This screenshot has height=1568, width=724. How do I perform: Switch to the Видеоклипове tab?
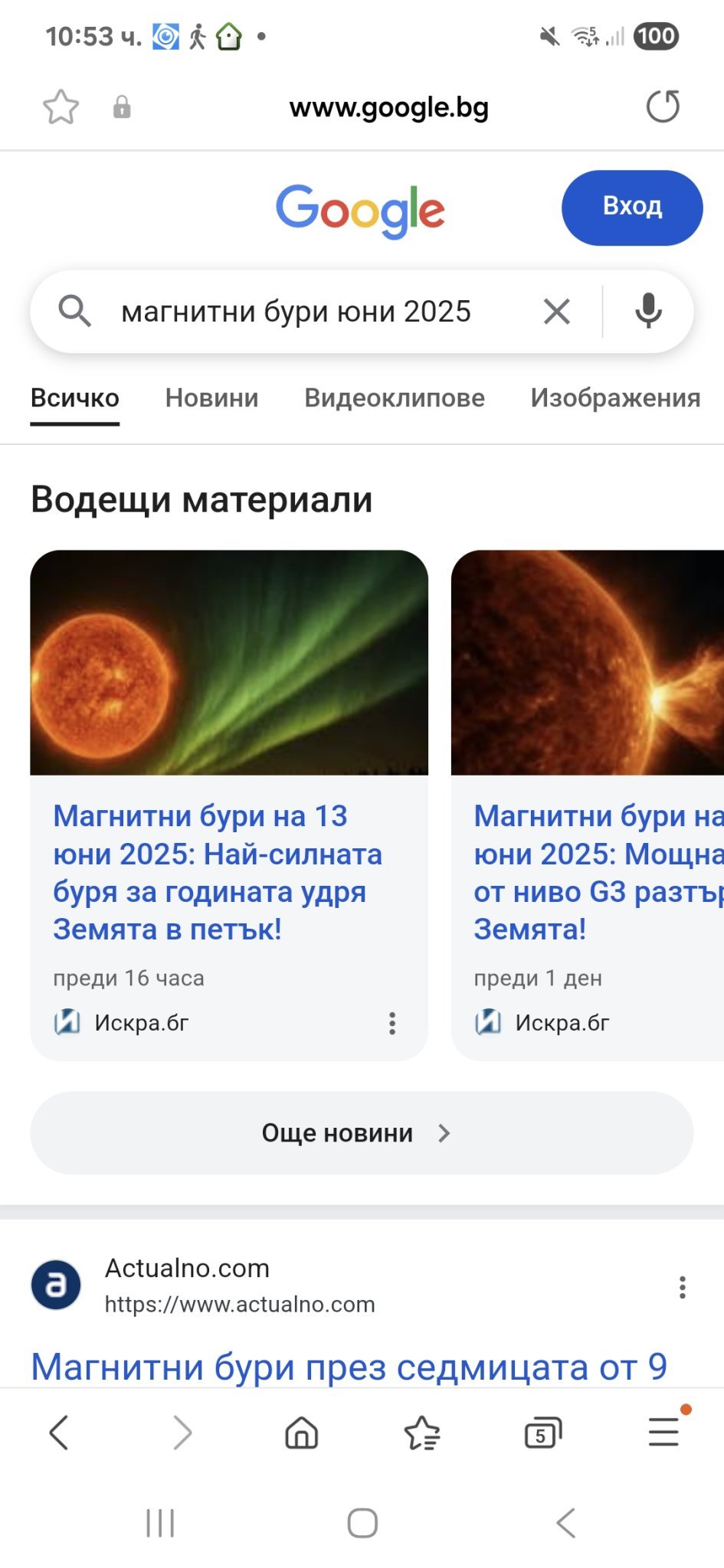[x=394, y=398]
